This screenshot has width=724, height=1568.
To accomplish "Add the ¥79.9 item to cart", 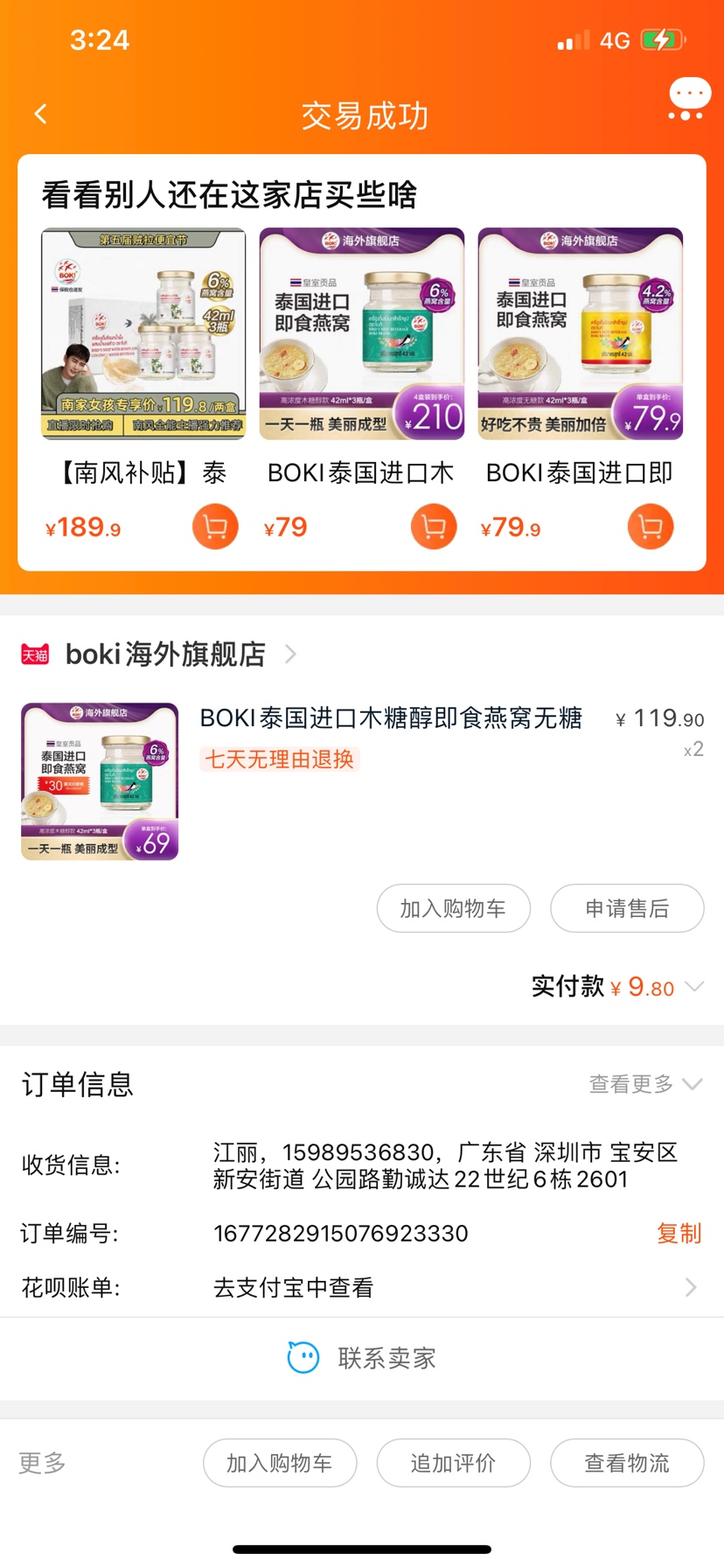I will point(651,527).
